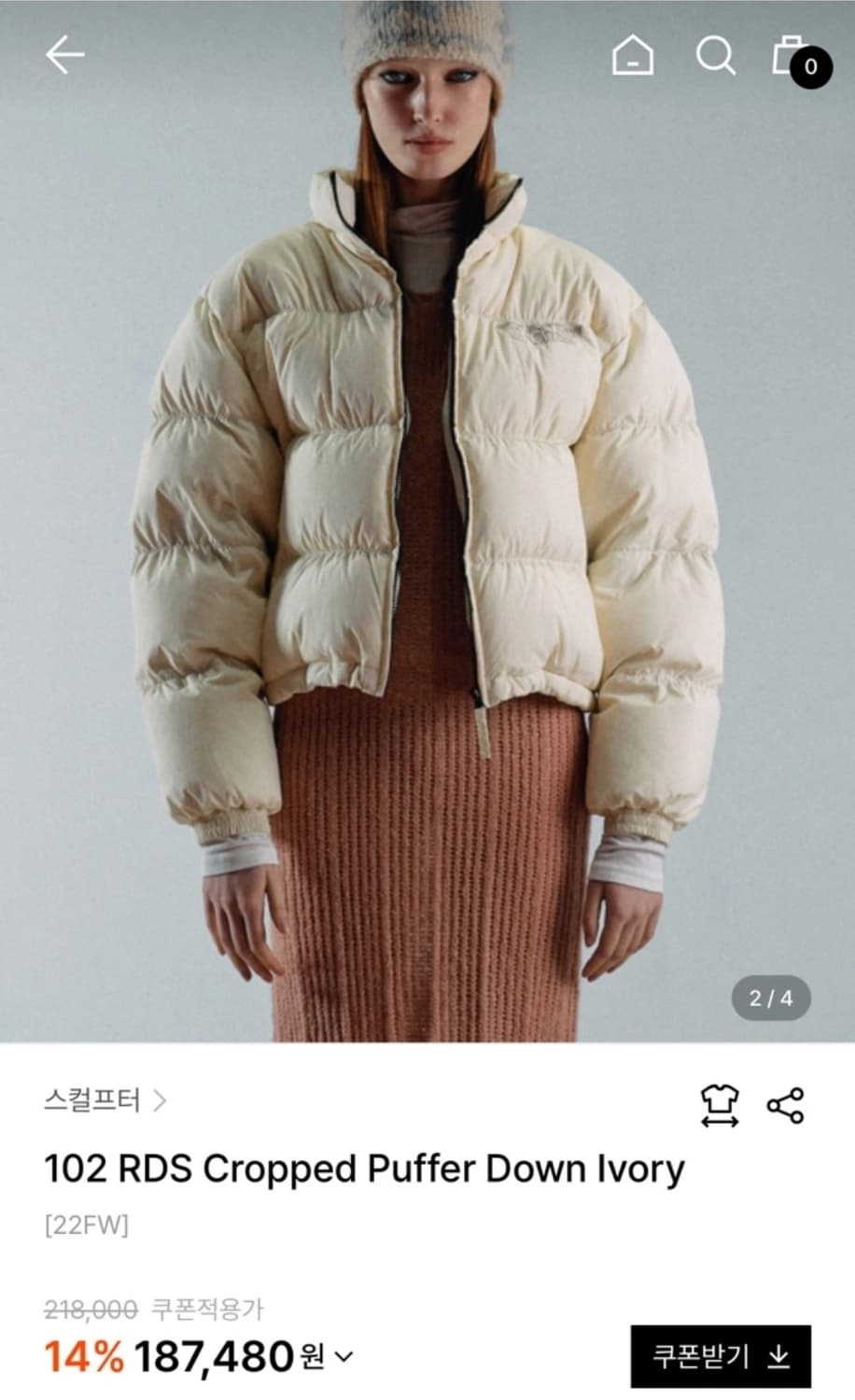Select the 쿠폰적용가 price label
The height and width of the screenshot is (1400, 855).
click(209, 1310)
